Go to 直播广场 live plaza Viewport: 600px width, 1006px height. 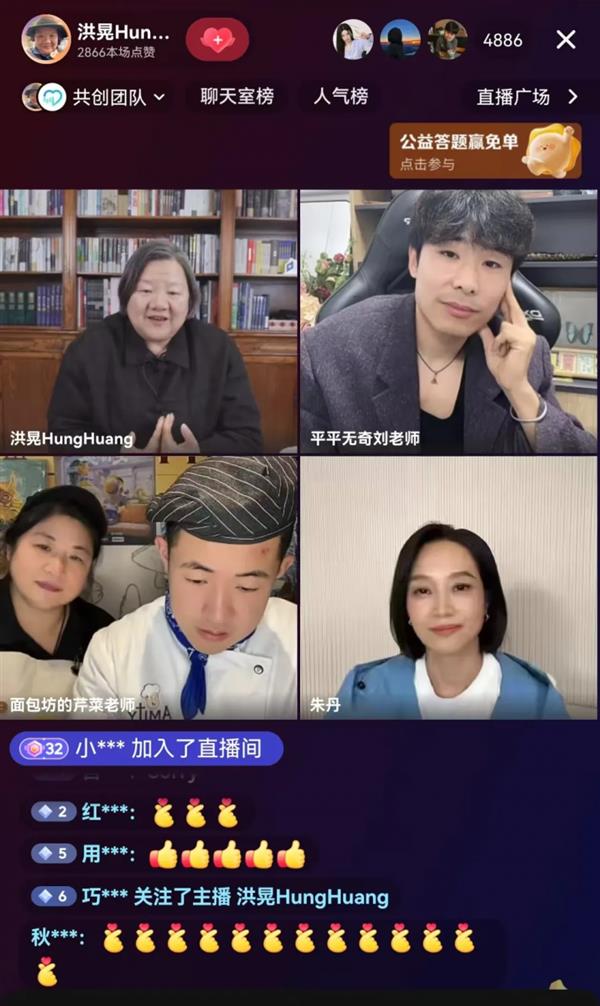(526, 97)
